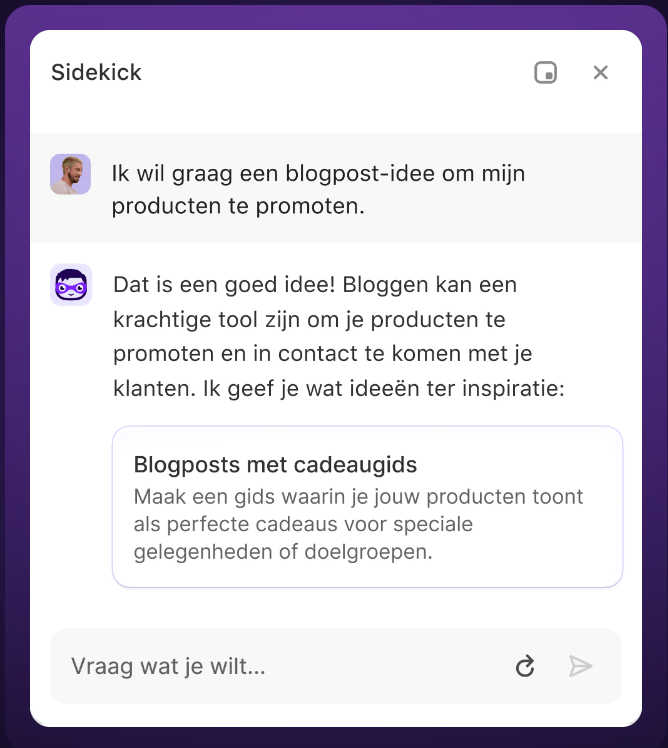Minimize the Sidekick window
The image size is (668, 748).
pyautogui.click(x=545, y=72)
